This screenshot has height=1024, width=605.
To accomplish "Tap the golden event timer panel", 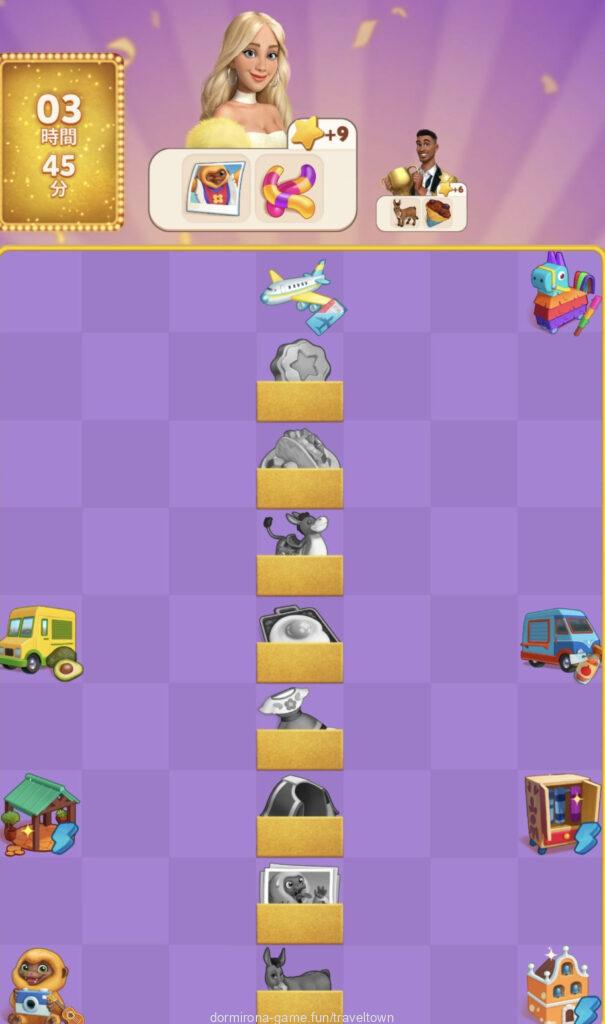I will pyautogui.click(x=60, y=140).
